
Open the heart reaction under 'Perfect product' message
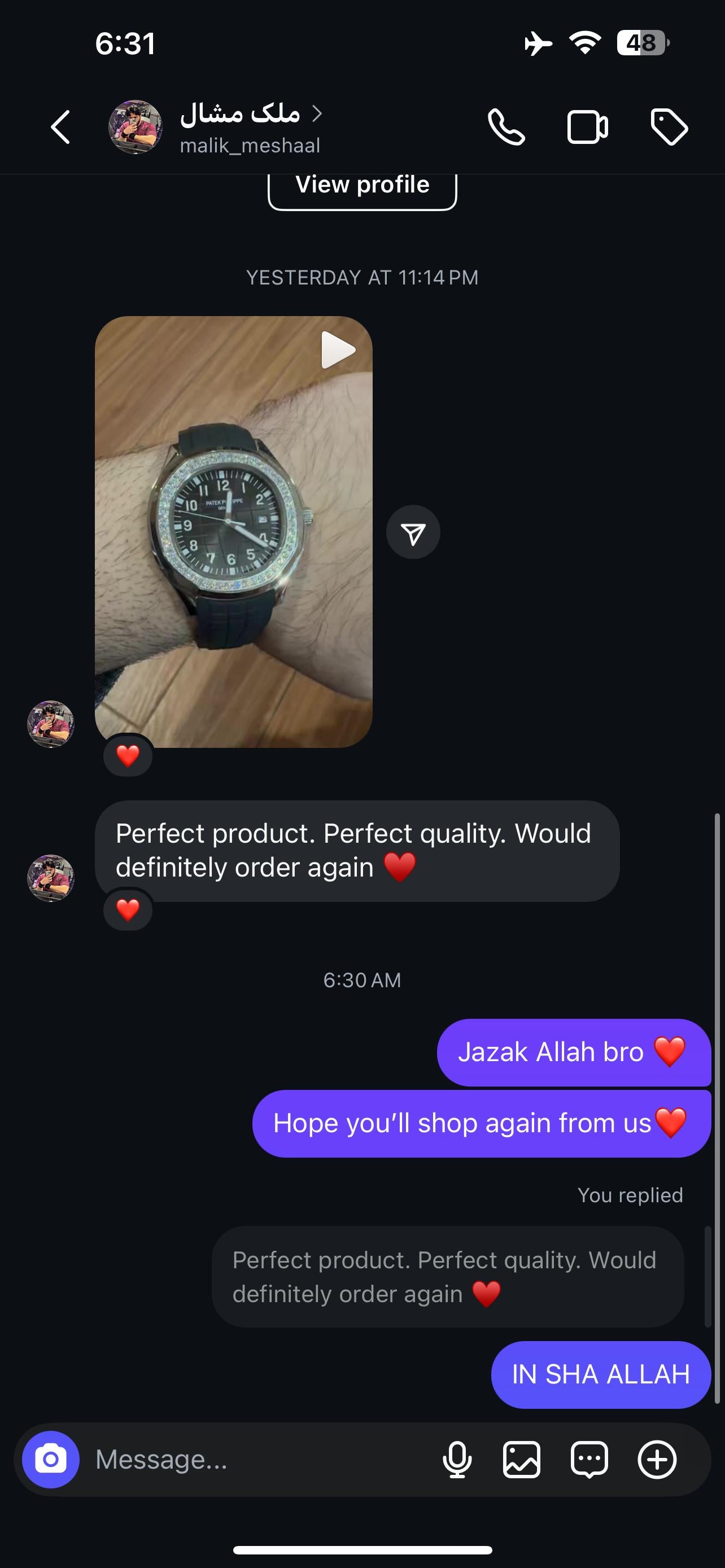[x=128, y=909]
